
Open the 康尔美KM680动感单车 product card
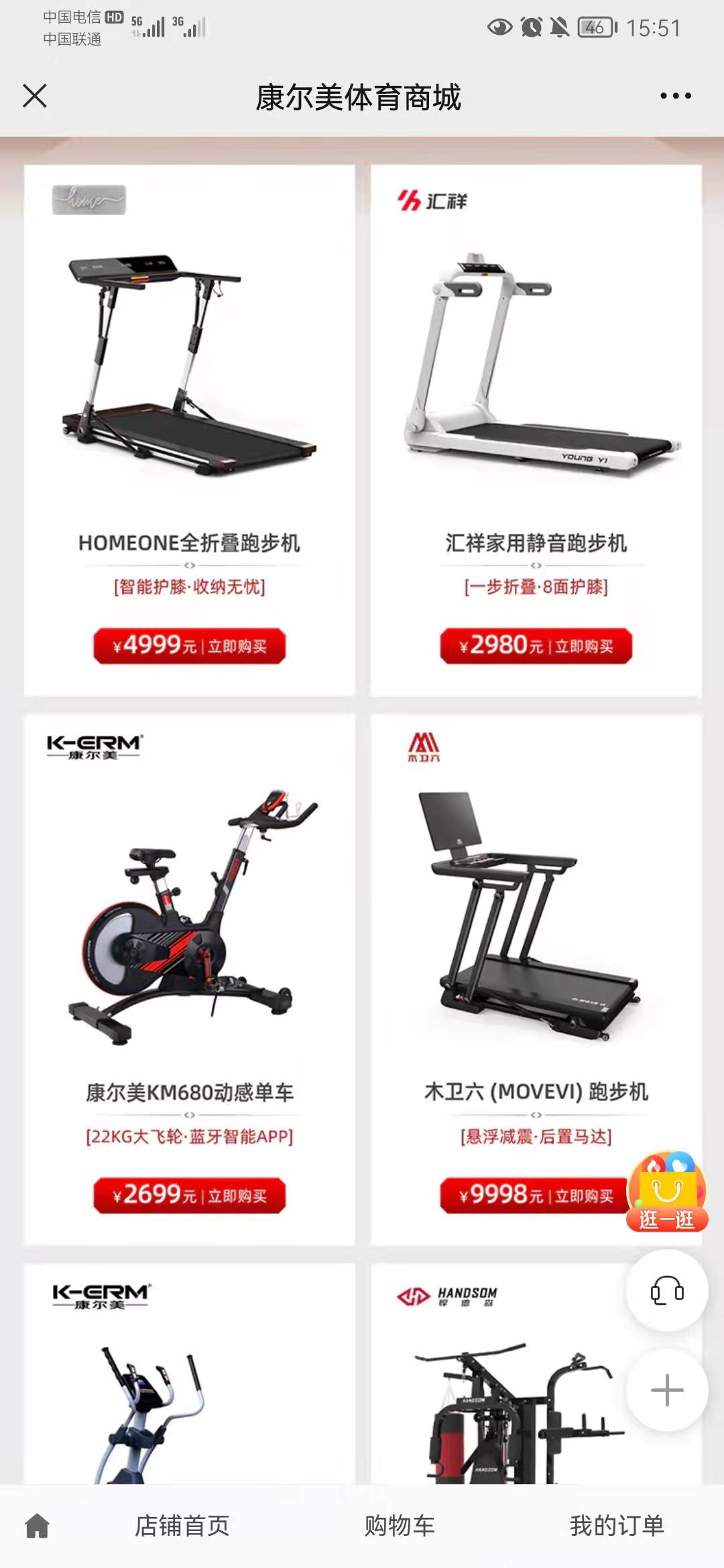tap(189, 925)
